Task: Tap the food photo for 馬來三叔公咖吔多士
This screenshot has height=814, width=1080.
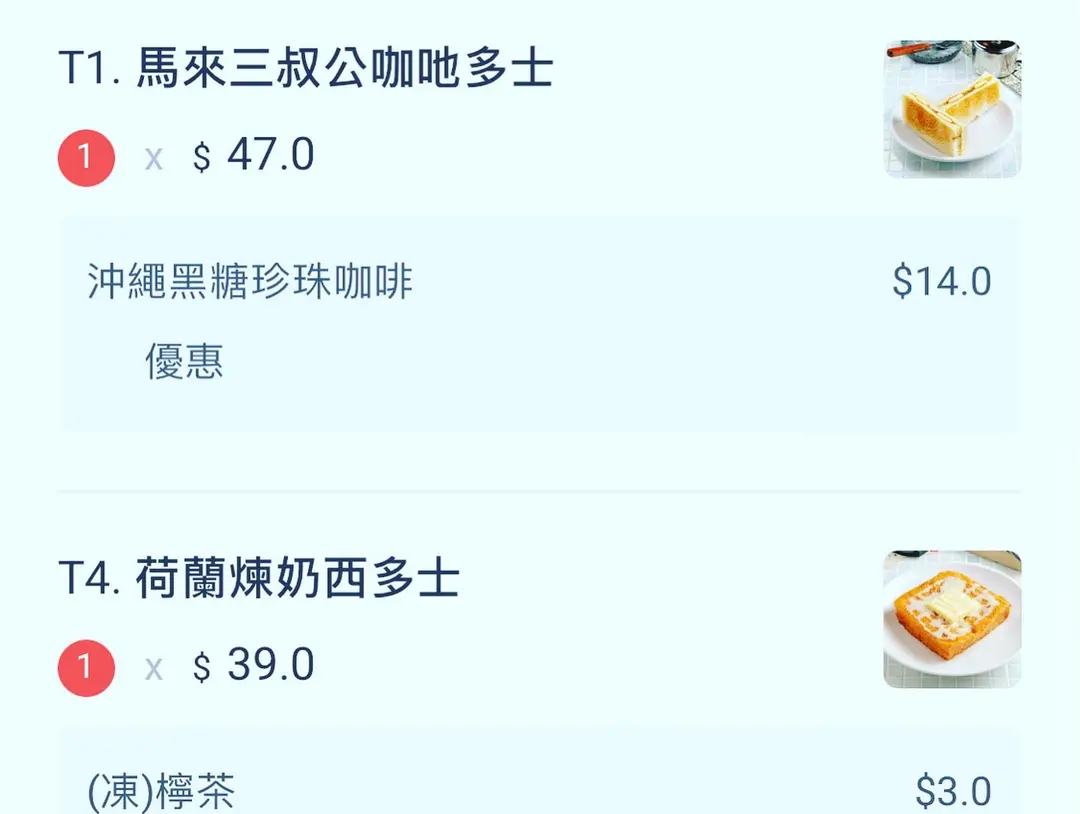Action: tap(952, 109)
